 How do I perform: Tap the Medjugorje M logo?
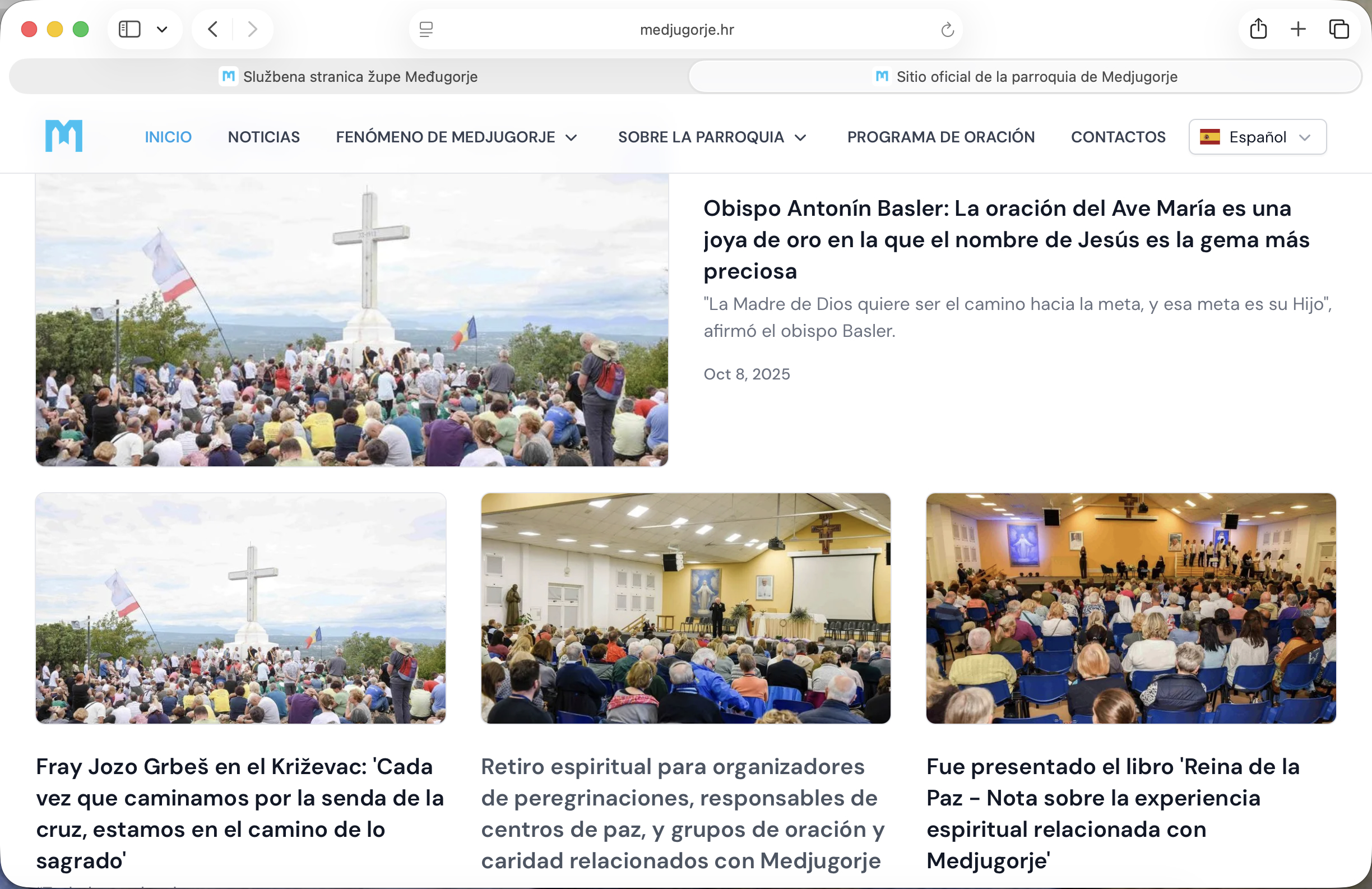[x=64, y=136]
